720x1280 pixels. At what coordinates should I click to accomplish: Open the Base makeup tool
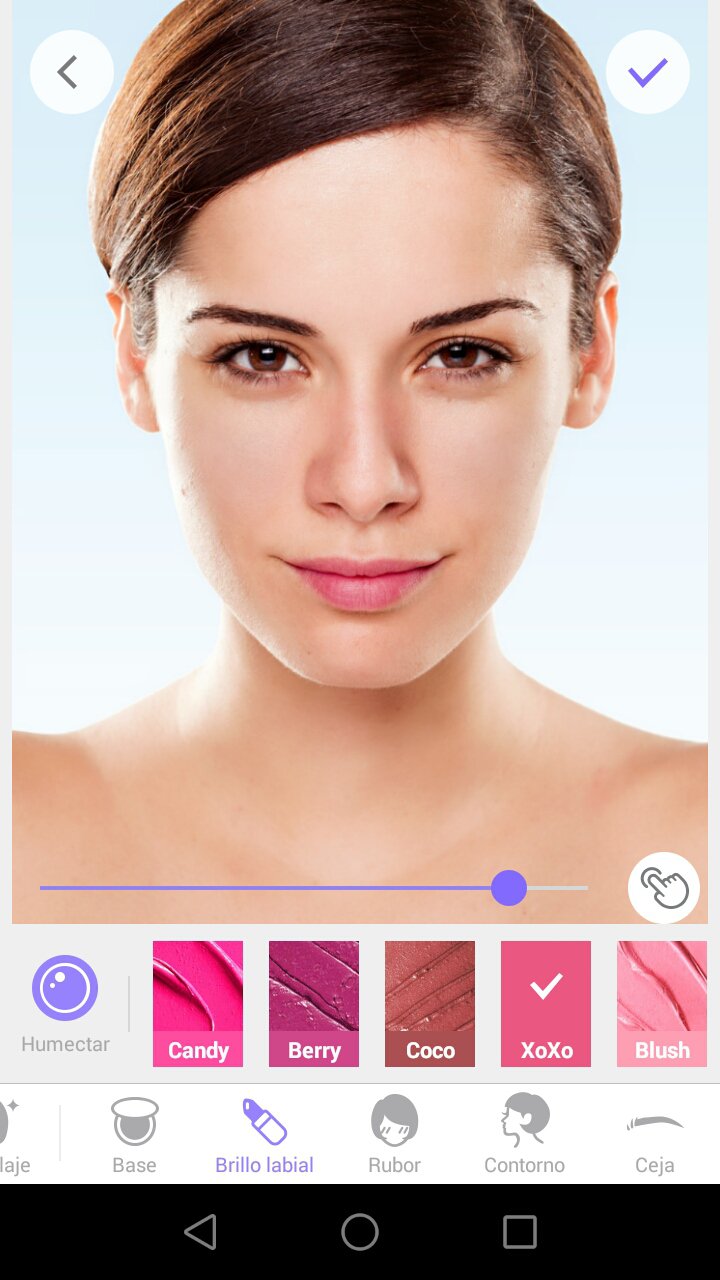134,1131
